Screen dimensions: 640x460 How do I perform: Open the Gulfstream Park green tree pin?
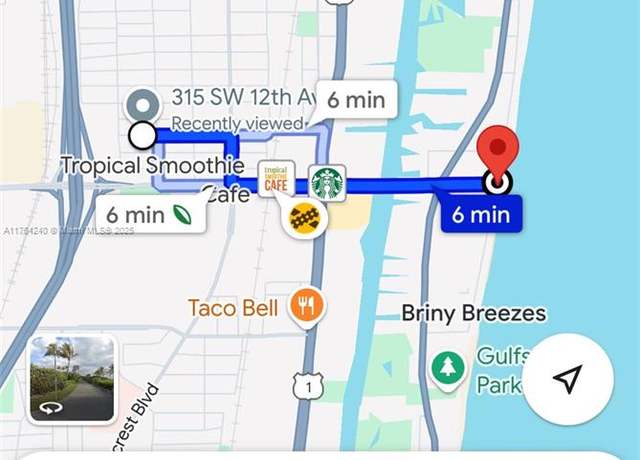[447, 367]
